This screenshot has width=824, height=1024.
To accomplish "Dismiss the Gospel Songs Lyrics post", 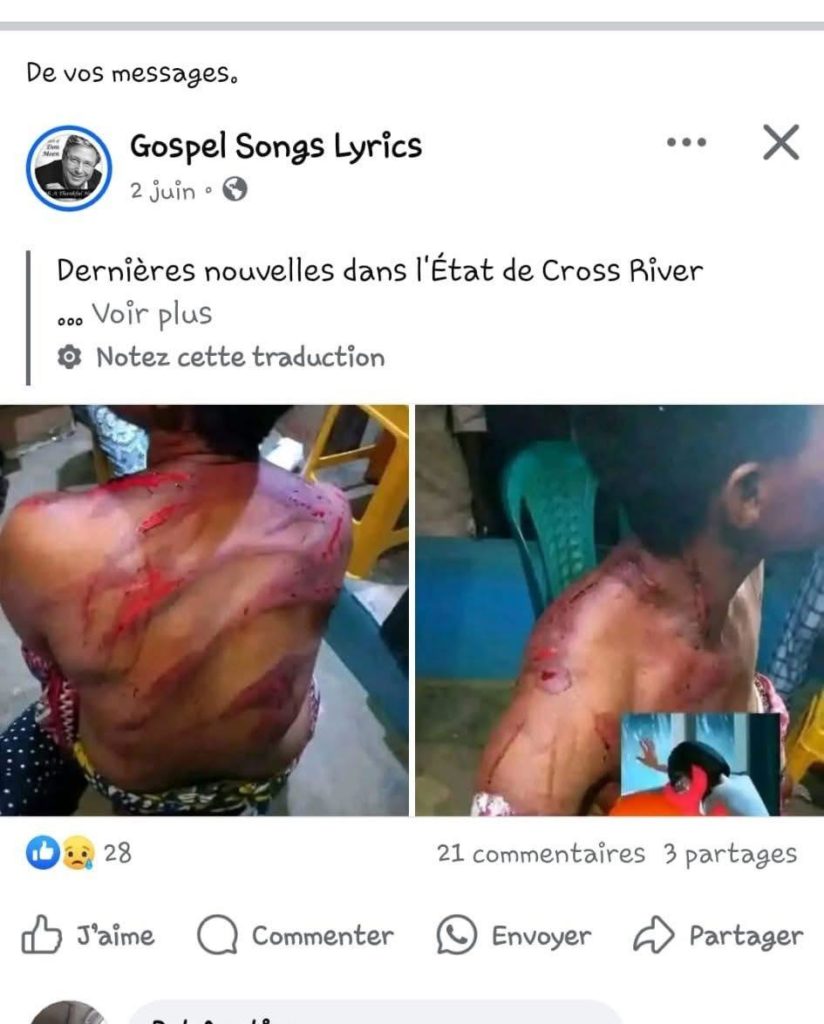I will tap(781, 143).
